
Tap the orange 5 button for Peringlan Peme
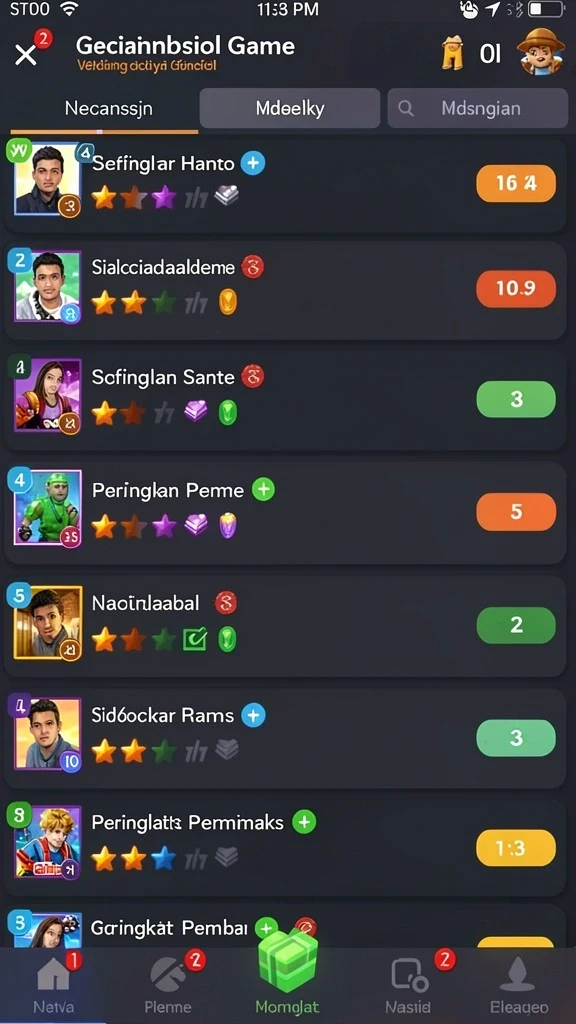[x=516, y=511]
